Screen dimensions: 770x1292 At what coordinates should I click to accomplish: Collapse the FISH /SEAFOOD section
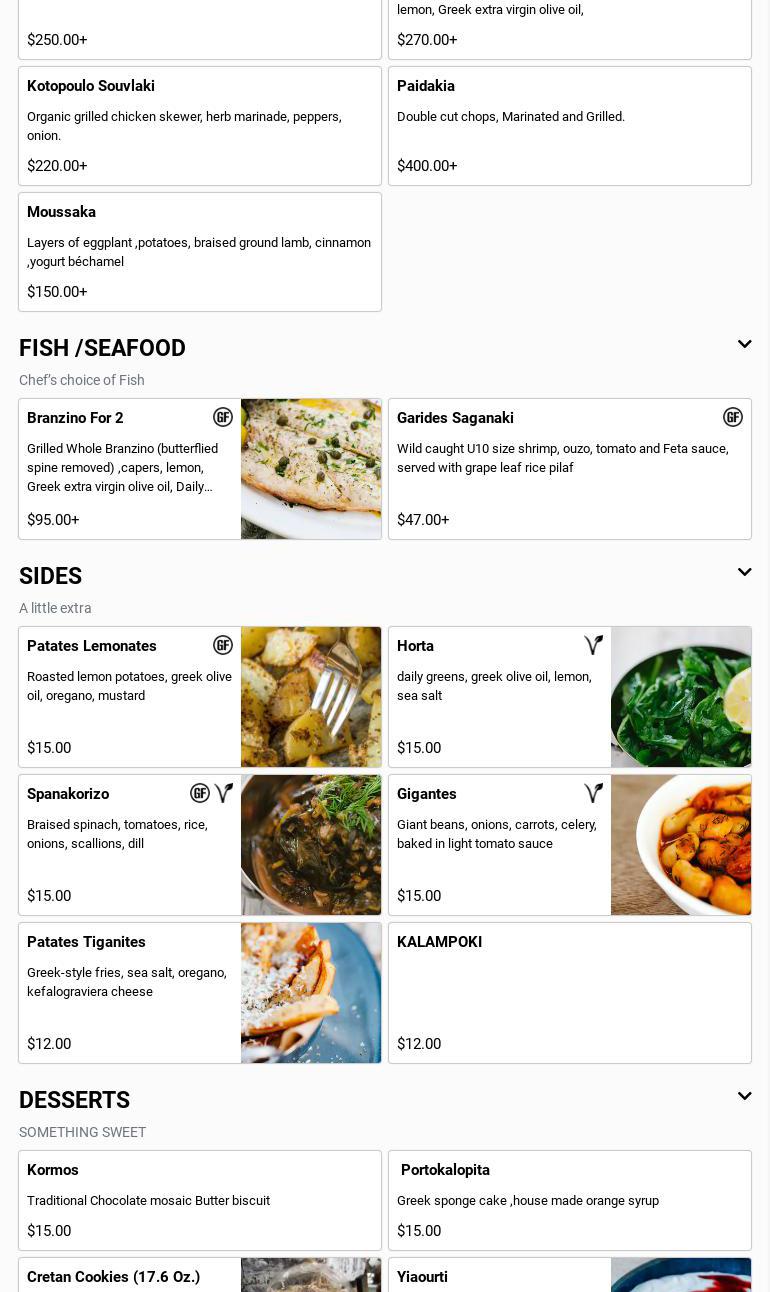744,345
